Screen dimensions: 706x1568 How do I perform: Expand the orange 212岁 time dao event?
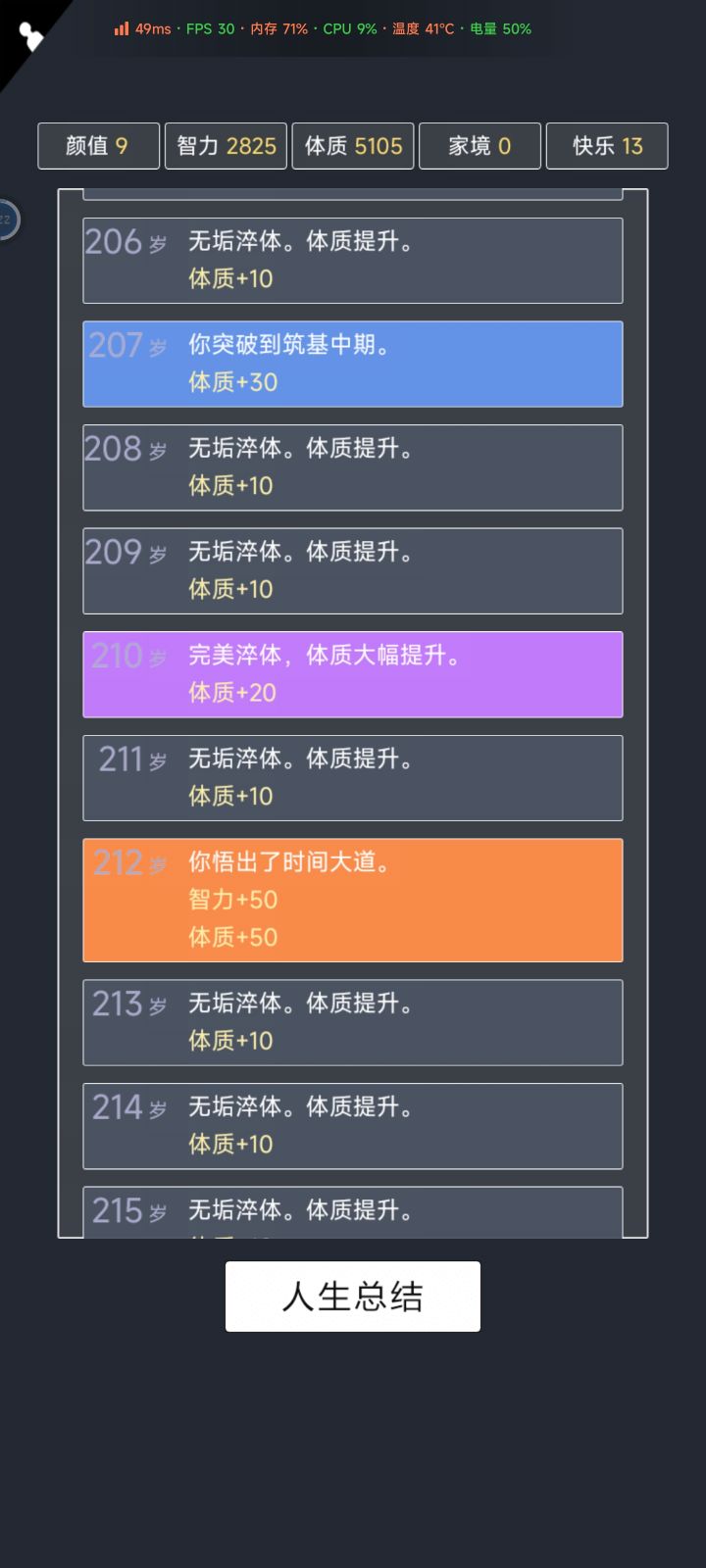pyautogui.click(x=353, y=899)
